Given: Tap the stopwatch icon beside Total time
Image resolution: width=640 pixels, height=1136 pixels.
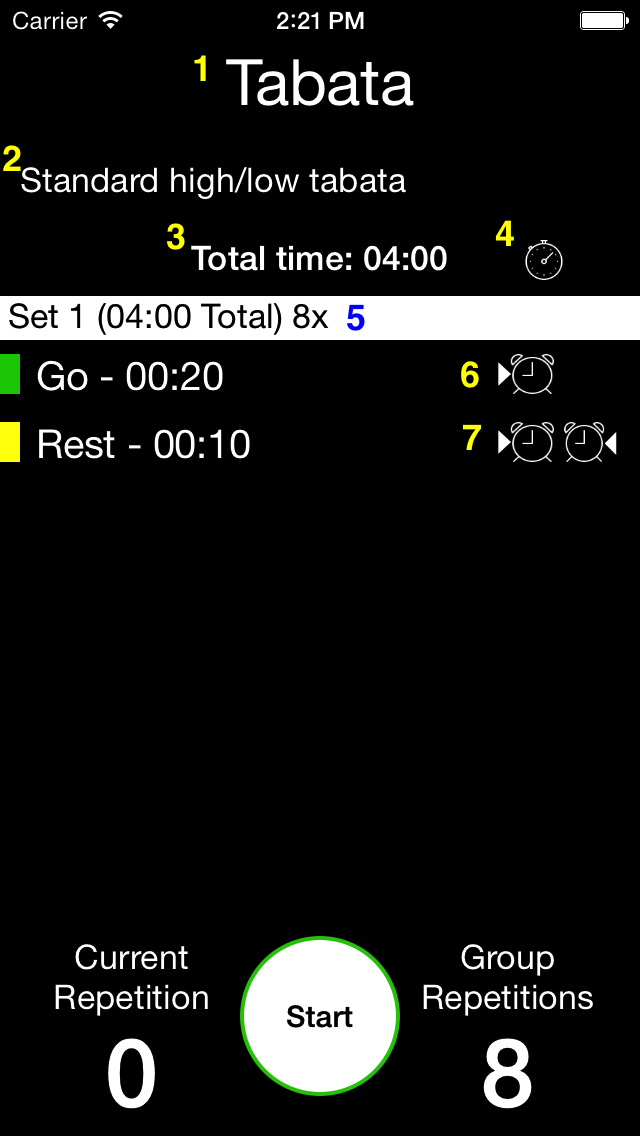Looking at the screenshot, I should [544, 261].
